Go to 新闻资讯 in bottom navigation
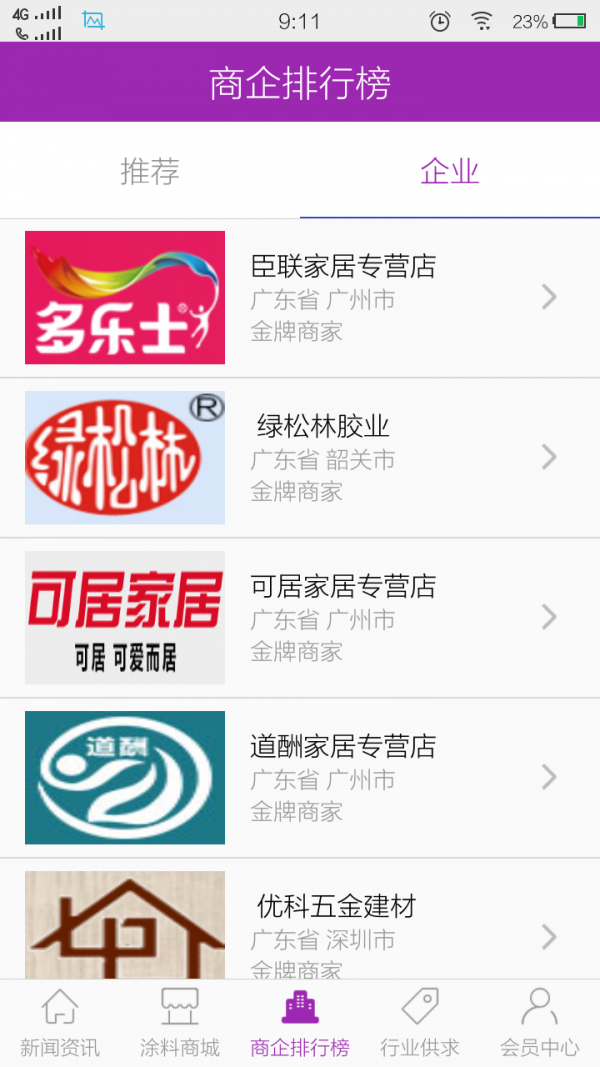The height and width of the screenshot is (1067, 600). [x=60, y=1023]
